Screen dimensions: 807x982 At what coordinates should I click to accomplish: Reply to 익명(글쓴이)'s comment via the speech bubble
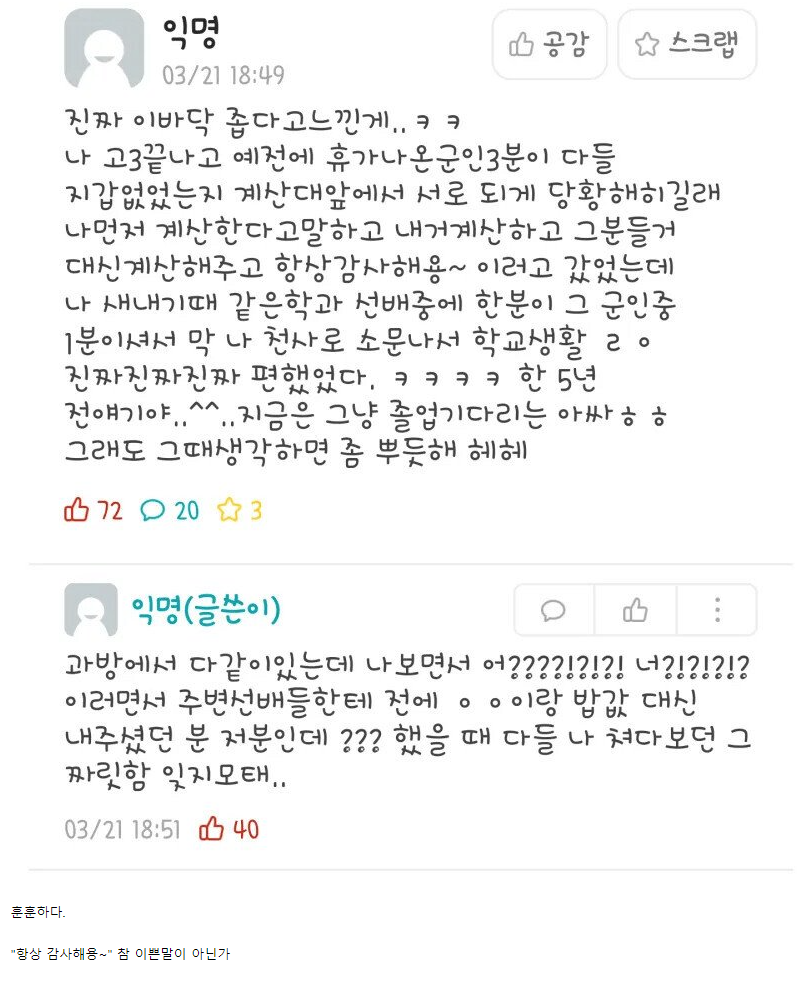coord(553,610)
